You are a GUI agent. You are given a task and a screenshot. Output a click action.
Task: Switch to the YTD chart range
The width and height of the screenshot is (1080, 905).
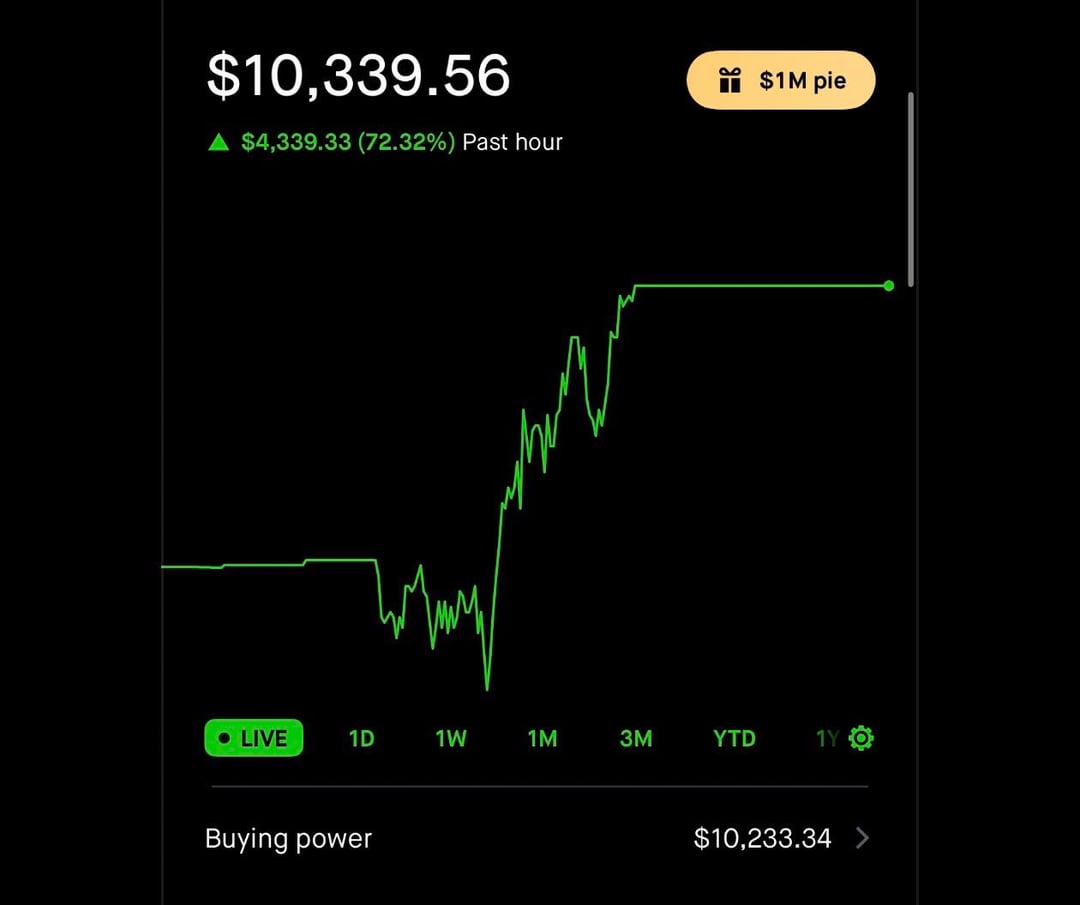click(734, 739)
